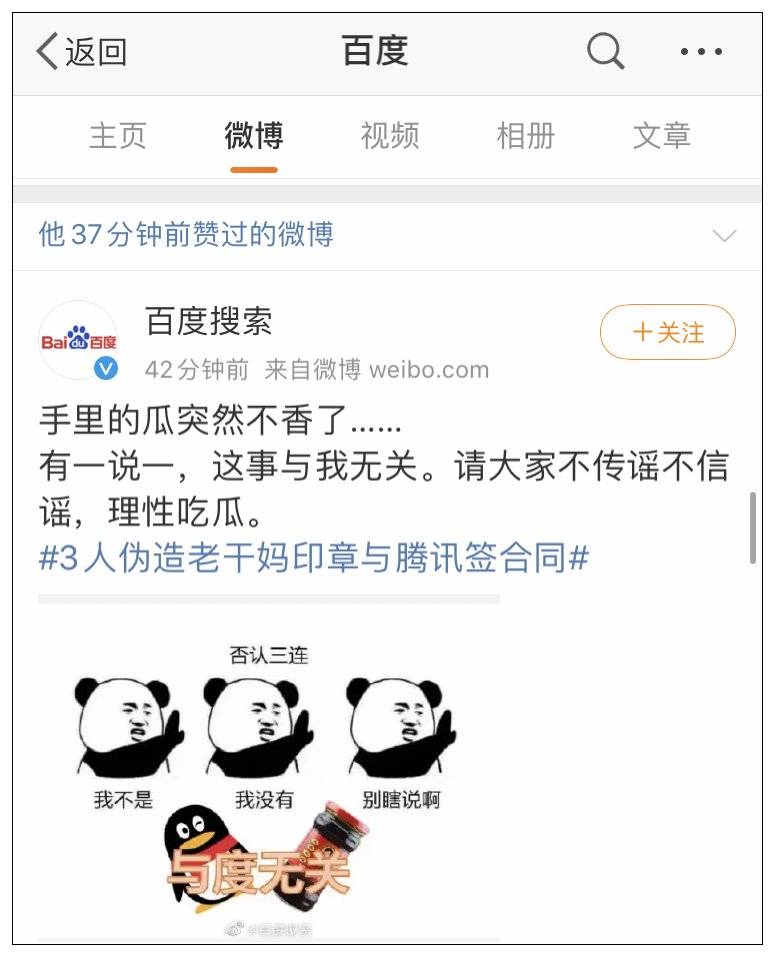This screenshot has height=956, width=774.
Task: Open the 相册 tab
Action: 525,136
